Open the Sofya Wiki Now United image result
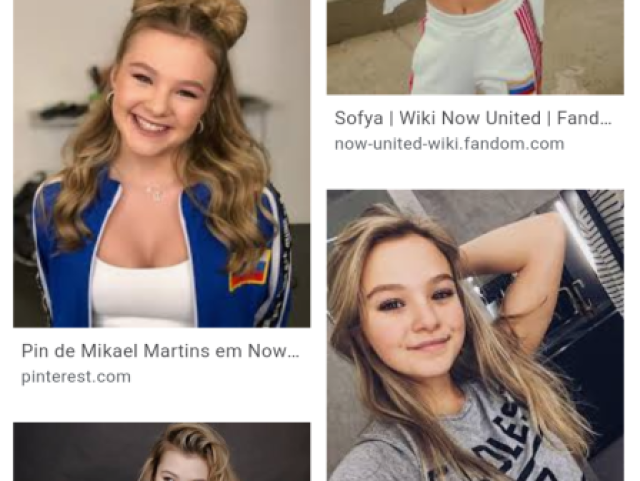The width and height of the screenshot is (640, 481). pos(474,47)
